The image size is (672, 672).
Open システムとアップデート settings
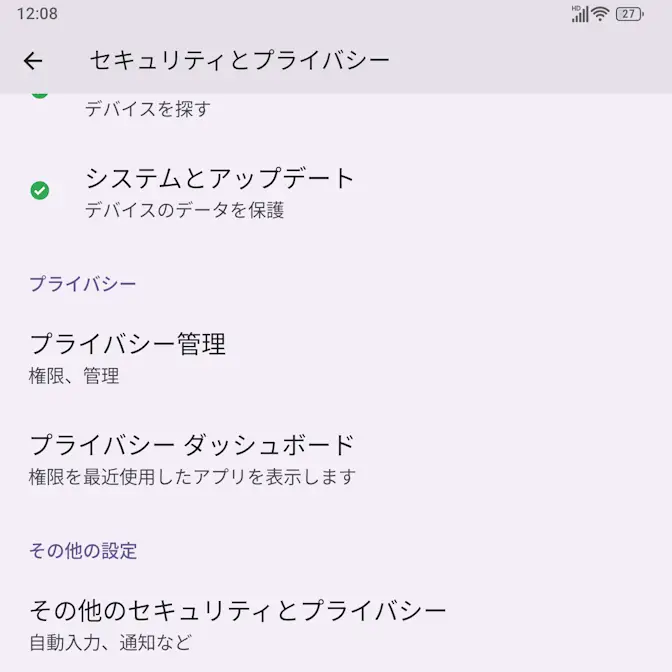219,192
